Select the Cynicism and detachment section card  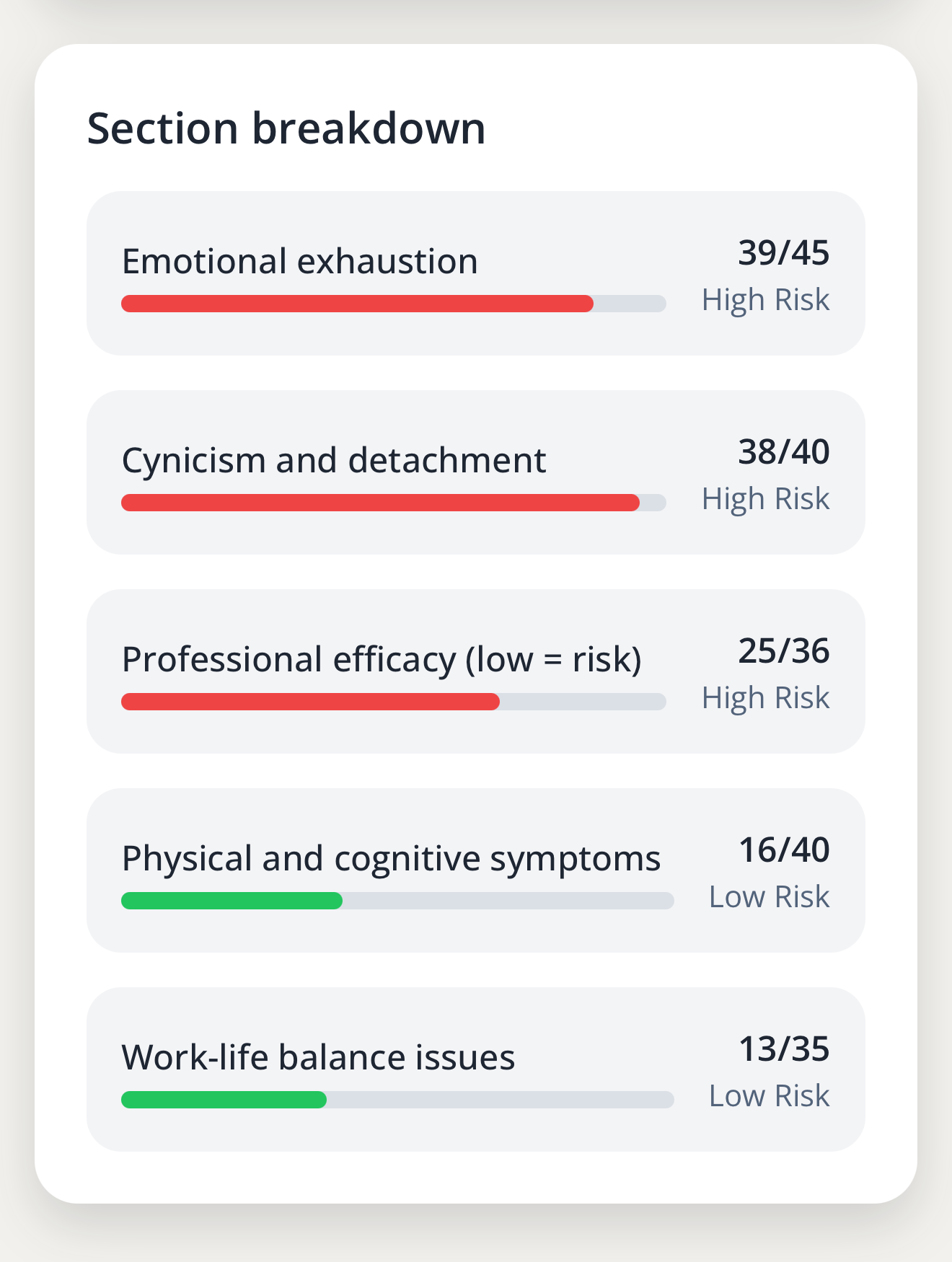476,469
